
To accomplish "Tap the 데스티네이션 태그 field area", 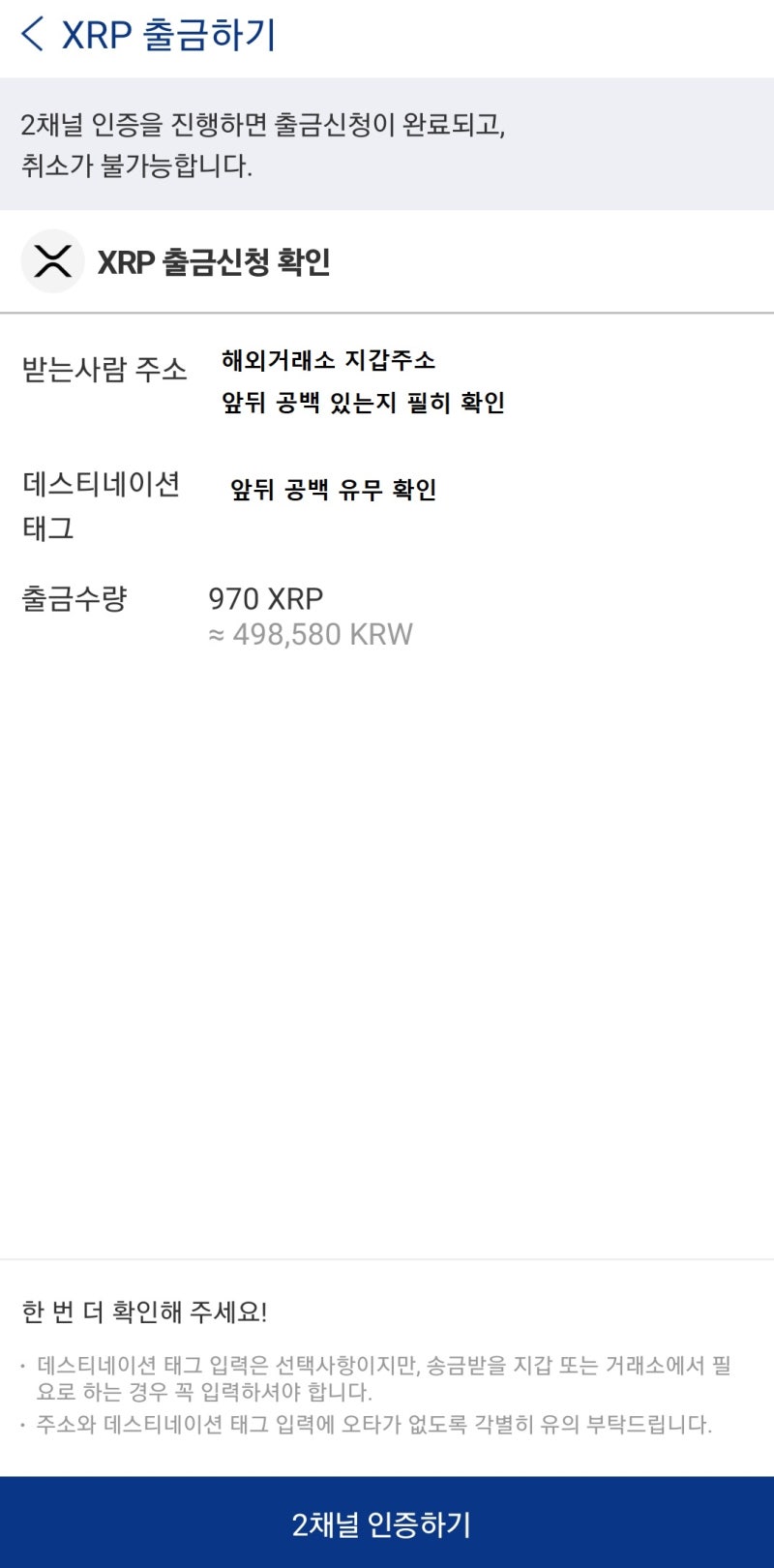I will point(100,506).
